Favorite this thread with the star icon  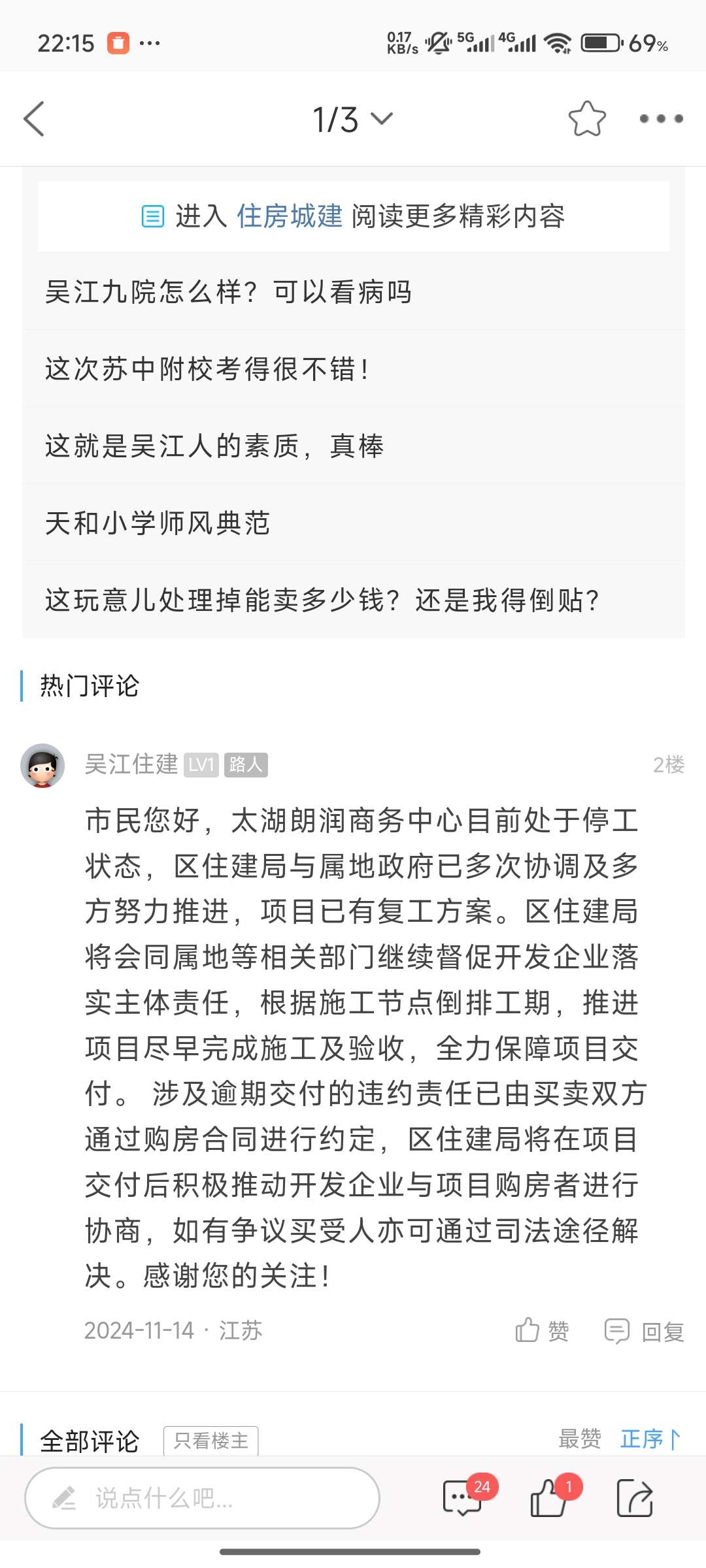tap(586, 119)
